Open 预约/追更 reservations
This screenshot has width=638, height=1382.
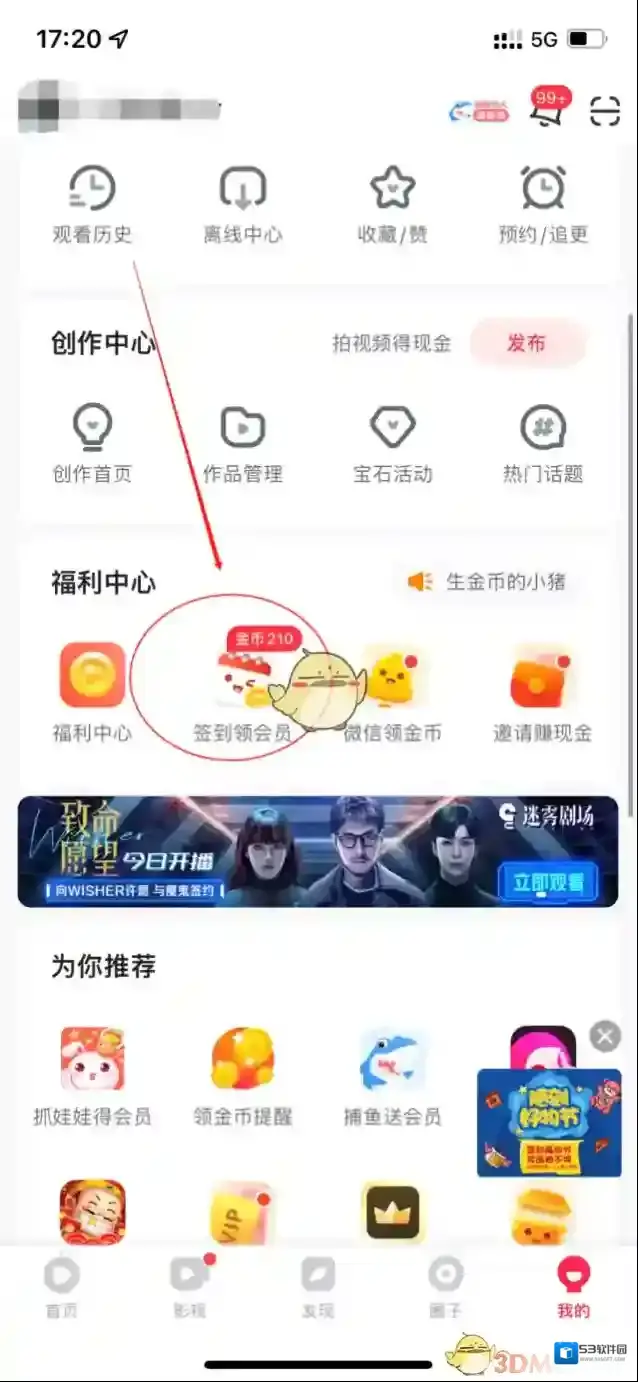tap(543, 205)
